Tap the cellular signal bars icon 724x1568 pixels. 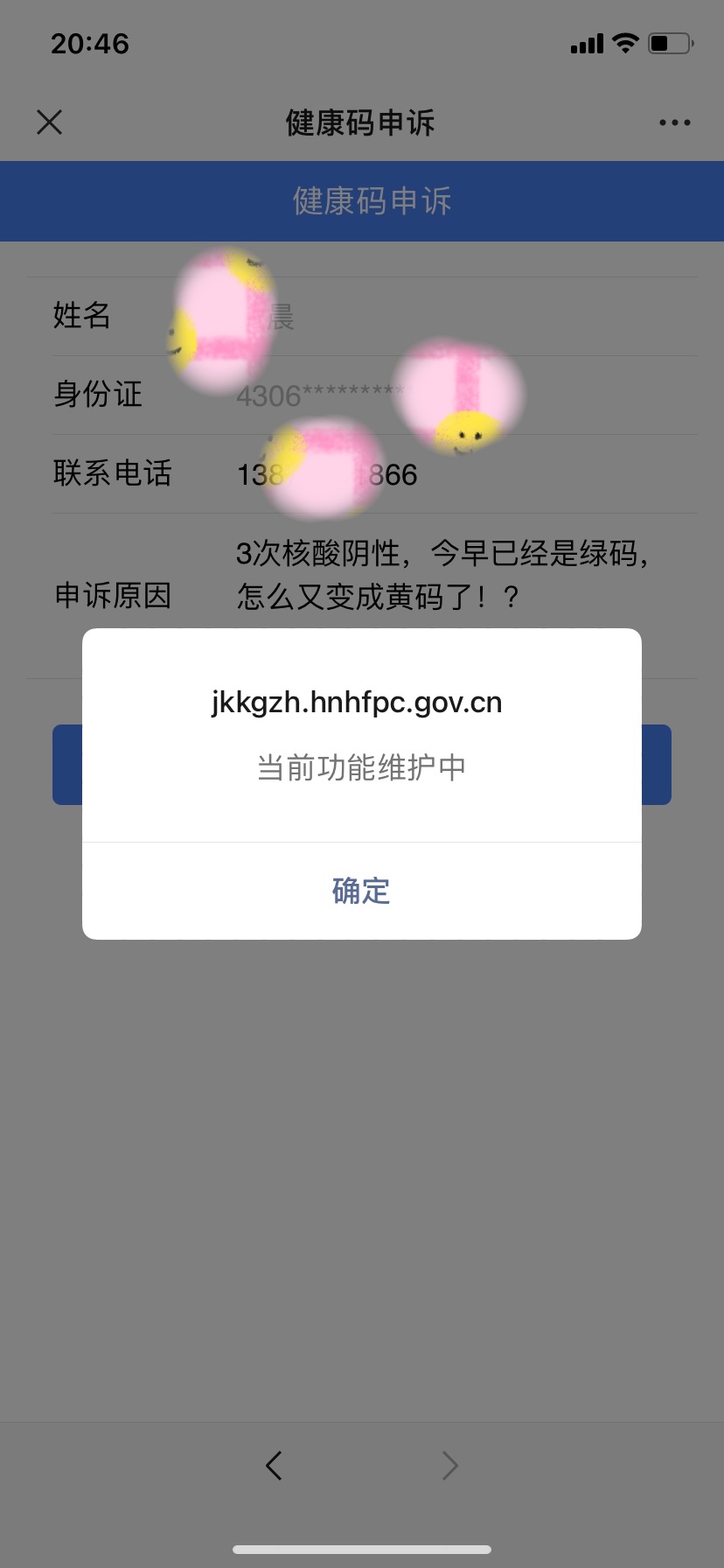click(x=588, y=42)
